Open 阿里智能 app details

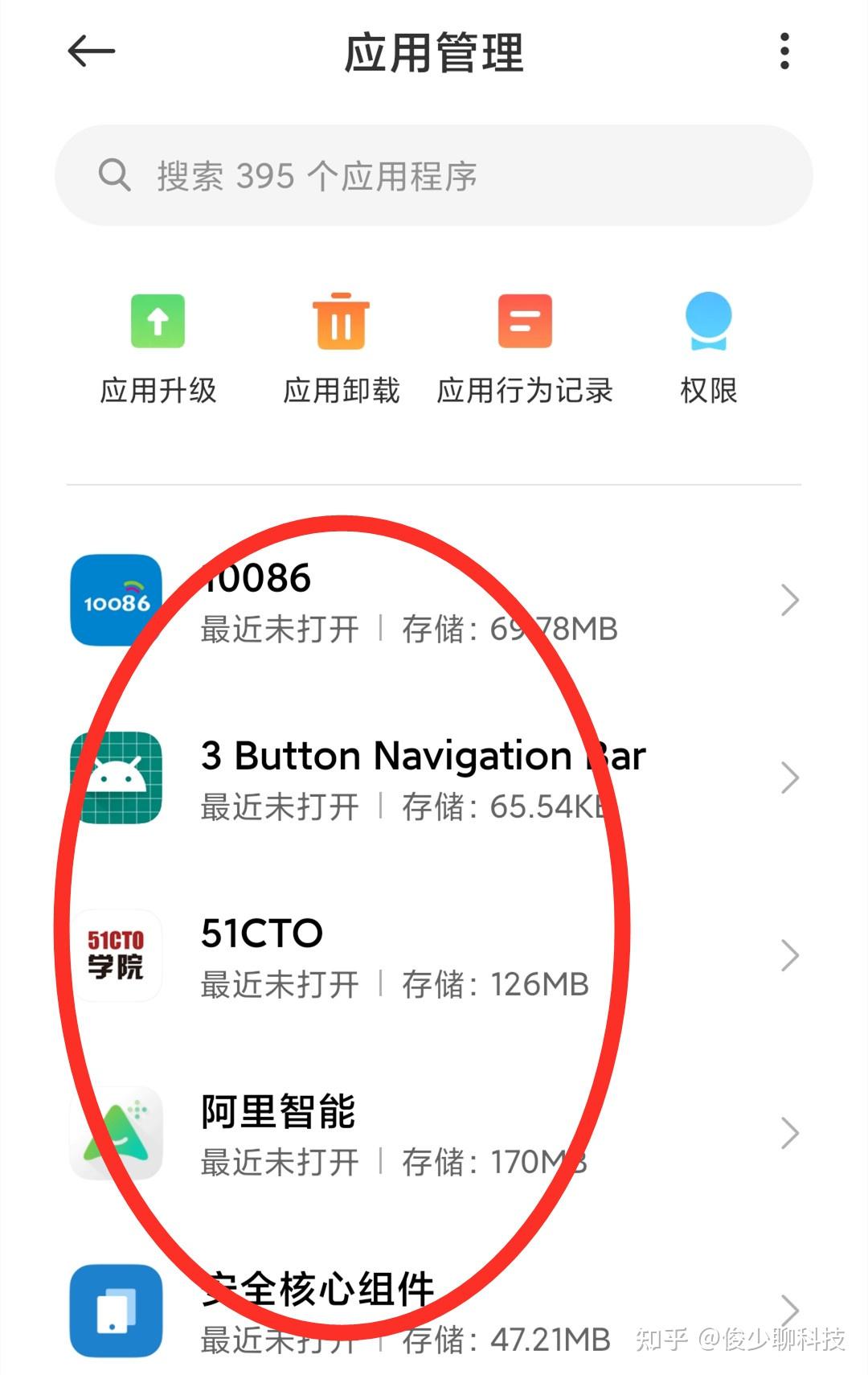434,1134
